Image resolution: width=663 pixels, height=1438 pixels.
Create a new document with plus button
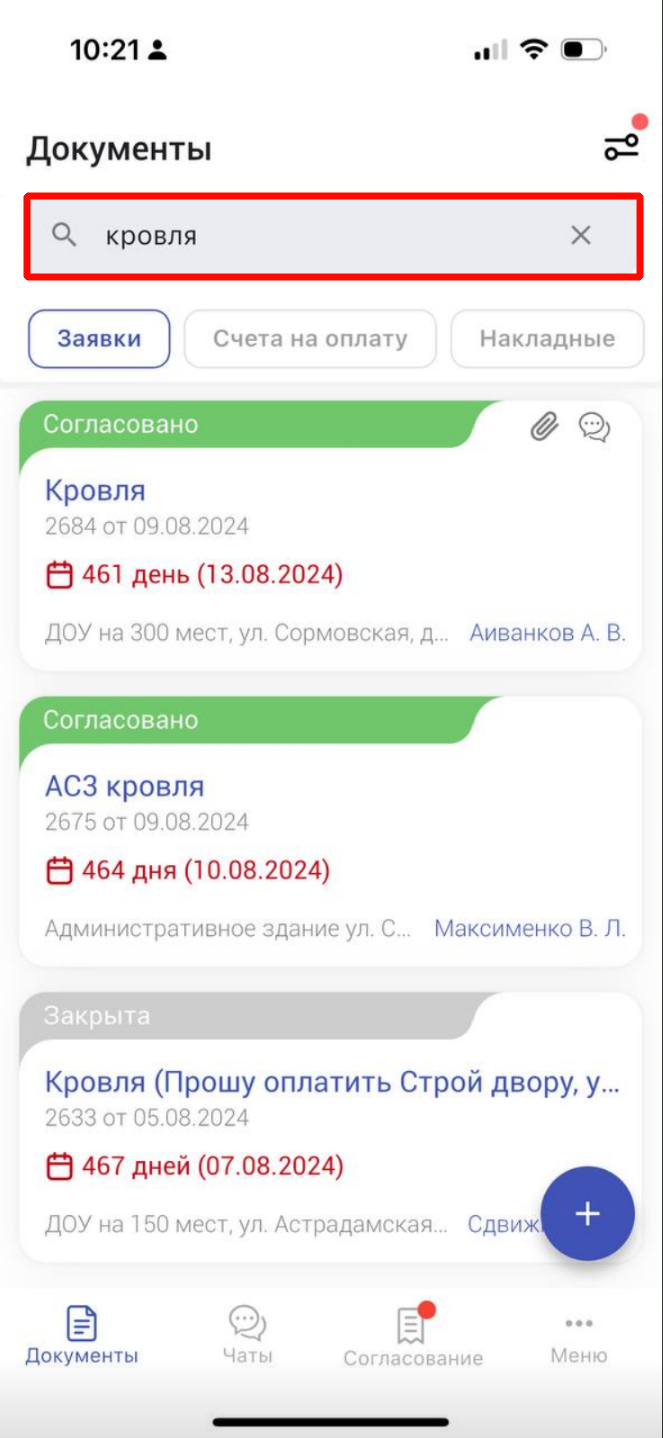587,1214
